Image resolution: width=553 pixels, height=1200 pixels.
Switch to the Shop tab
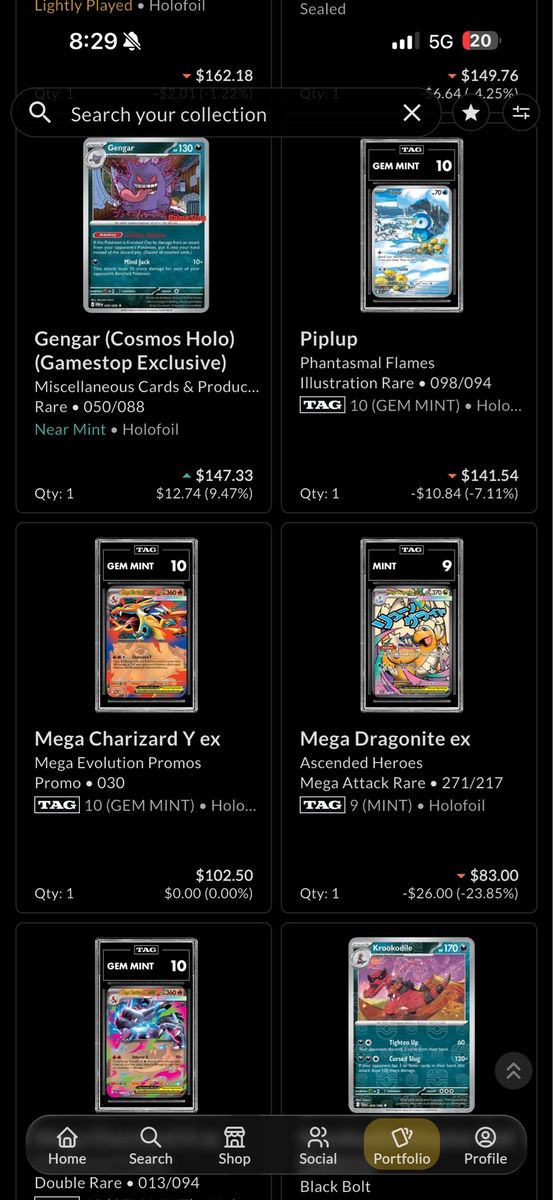coord(234,1146)
